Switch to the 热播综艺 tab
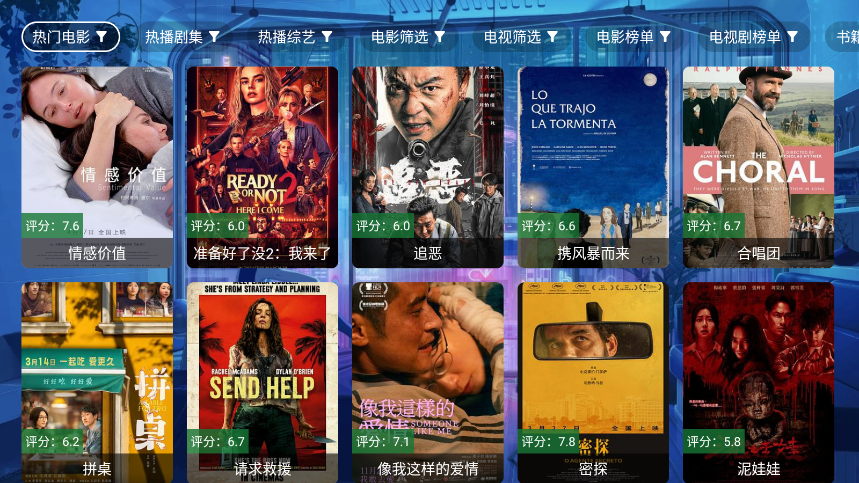Screen dimensions: 859x483 click(x=295, y=37)
